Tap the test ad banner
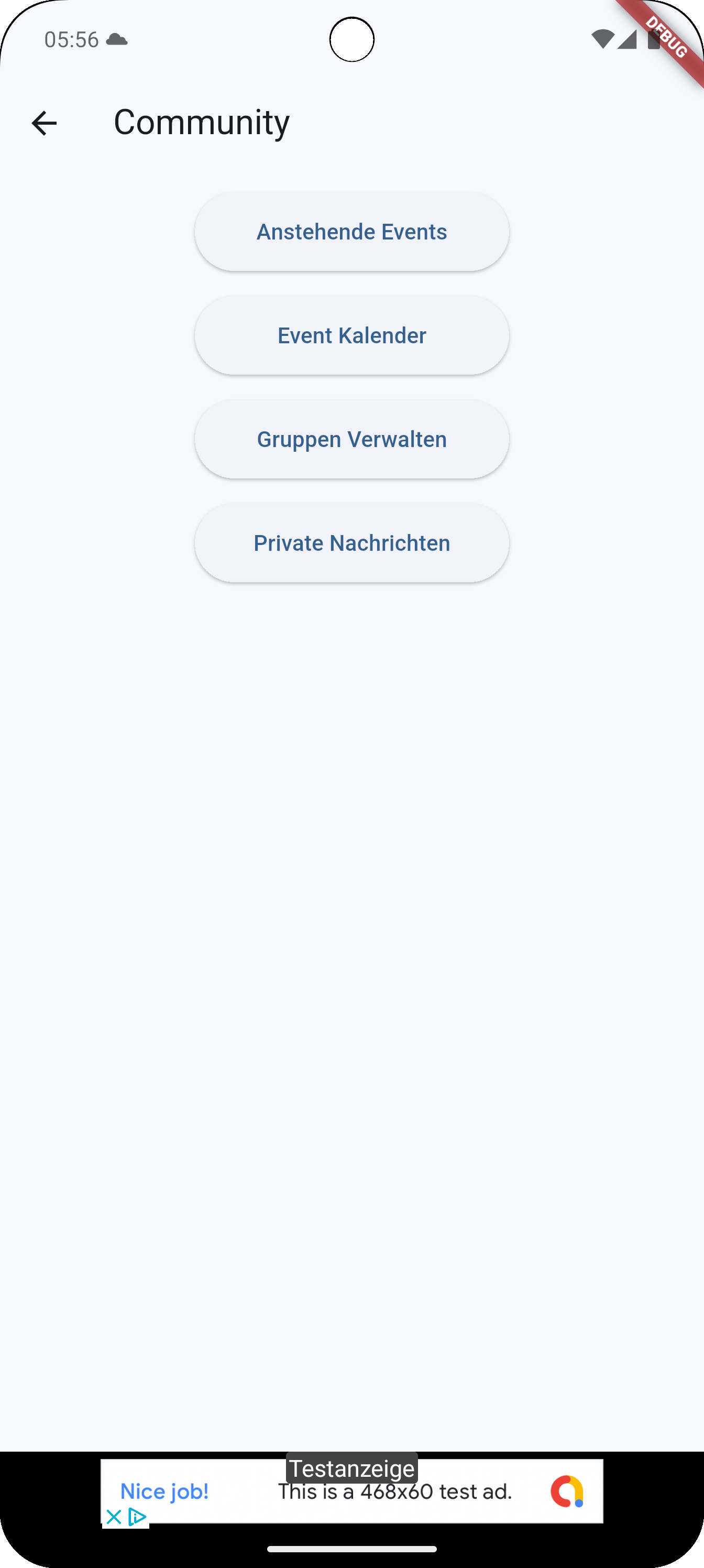Viewport: 704px width, 1568px height. pos(351,1490)
